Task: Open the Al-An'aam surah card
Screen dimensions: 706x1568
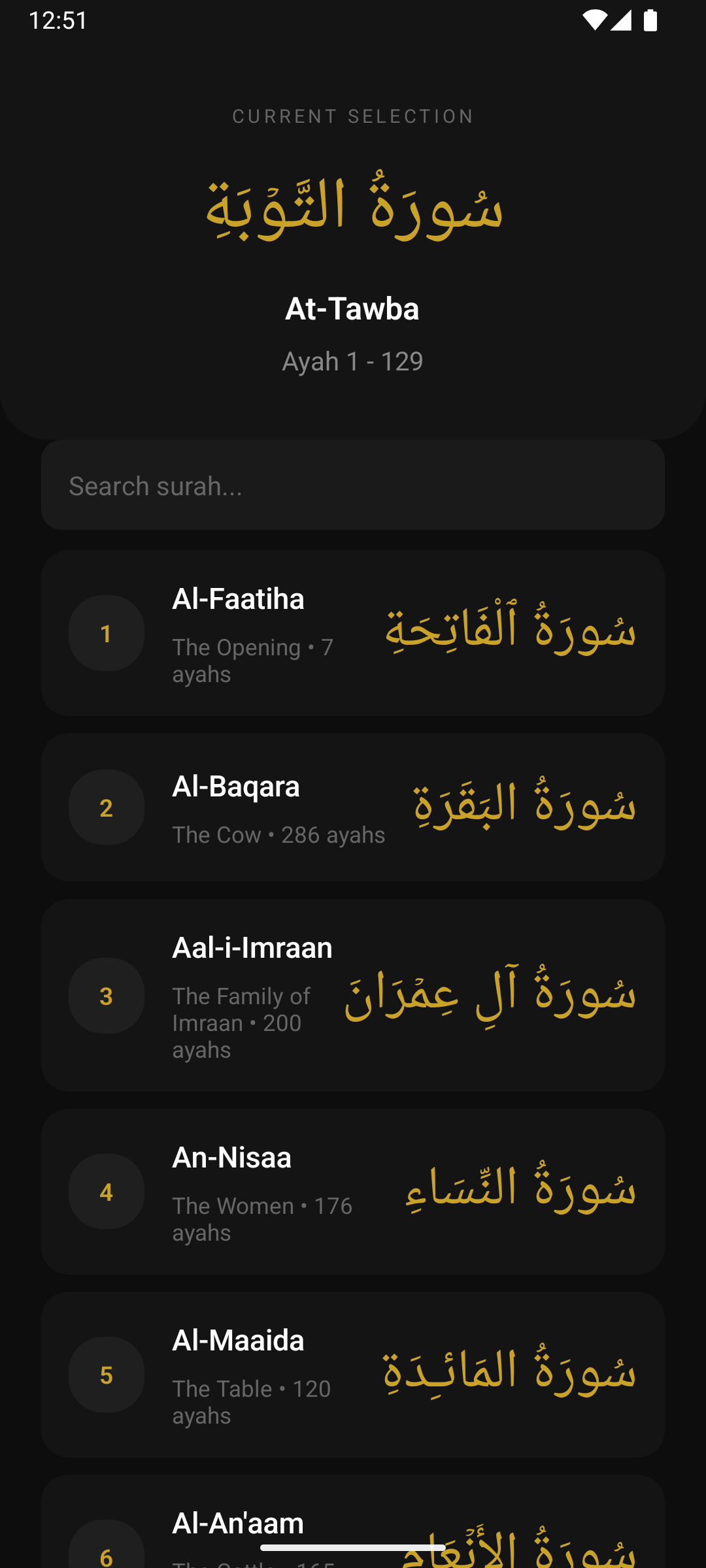Action: coord(353,1522)
